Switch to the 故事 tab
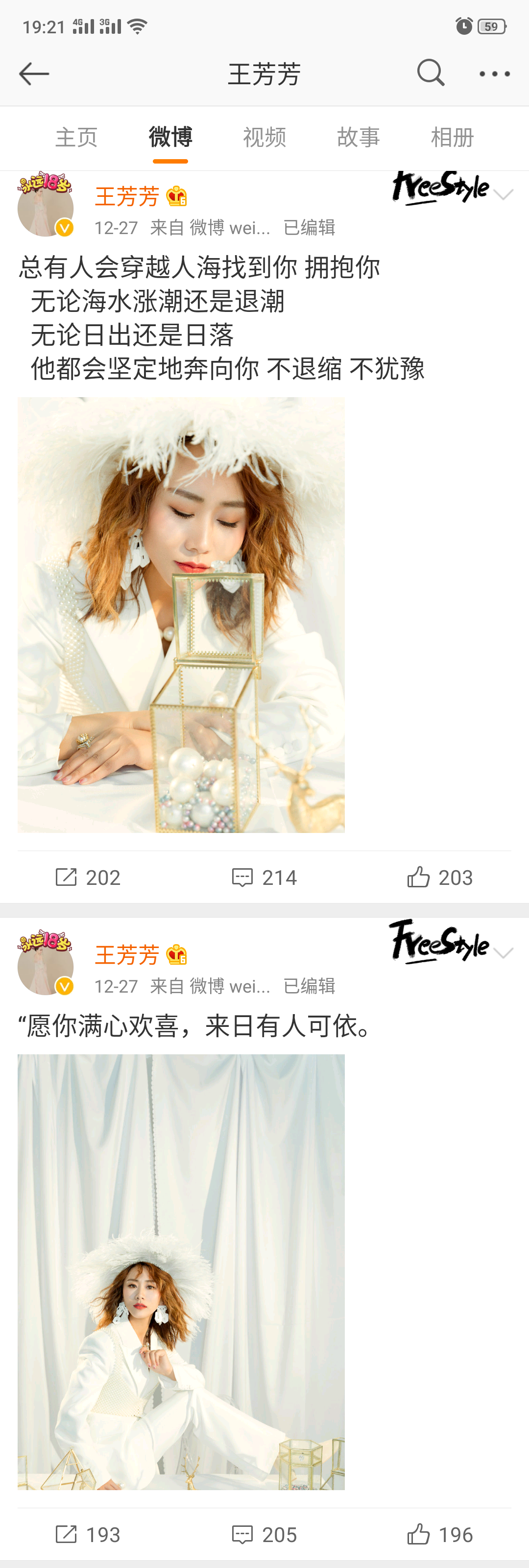Viewport: 529px width, 1568px height. [358, 138]
